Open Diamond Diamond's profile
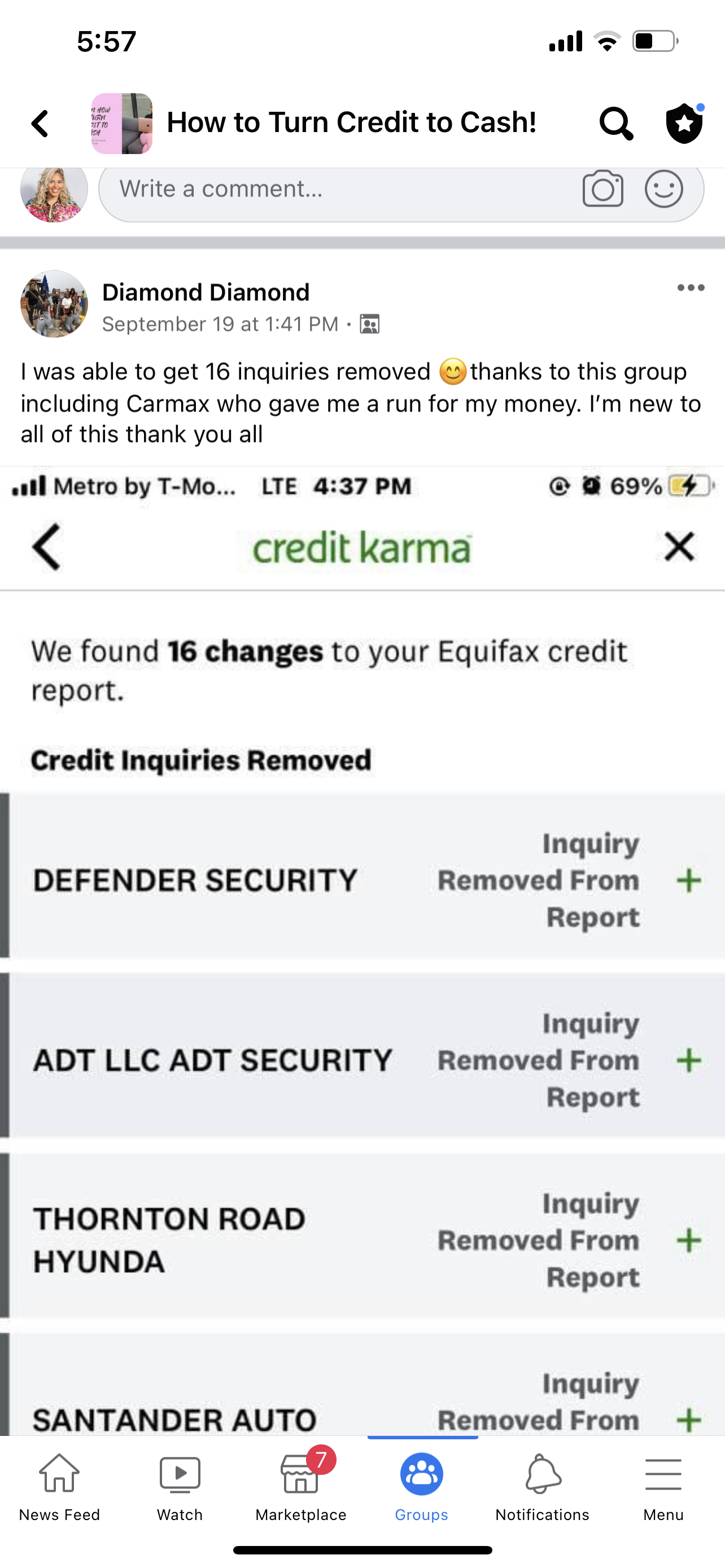 [206, 293]
